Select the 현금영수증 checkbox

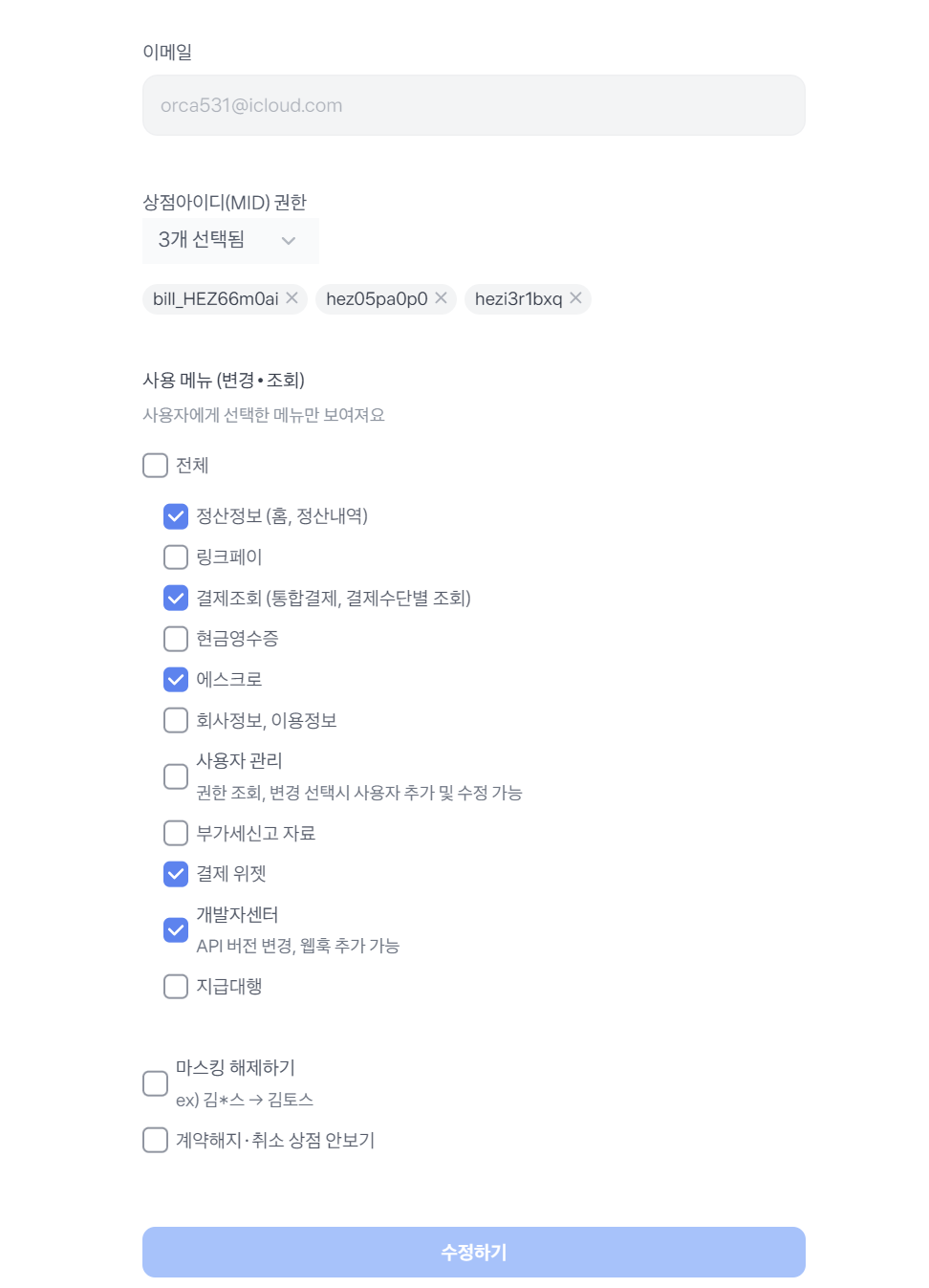176,638
